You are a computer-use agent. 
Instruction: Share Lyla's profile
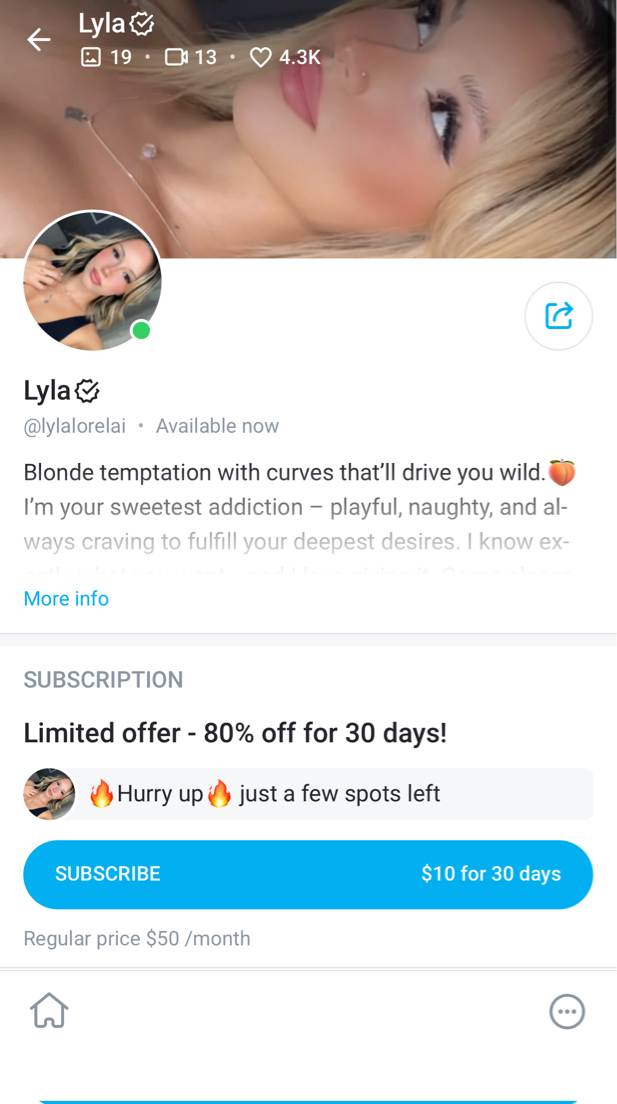[558, 316]
